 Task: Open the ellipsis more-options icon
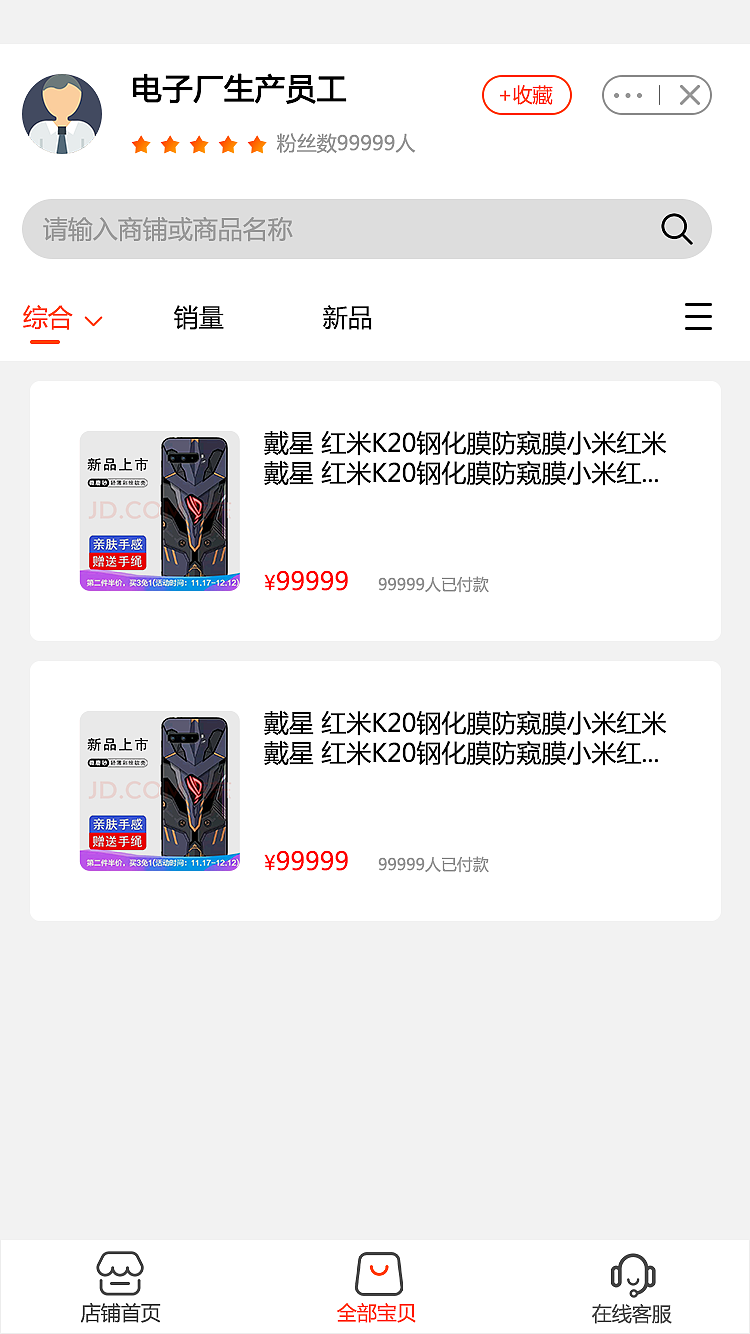(x=629, y=94)
